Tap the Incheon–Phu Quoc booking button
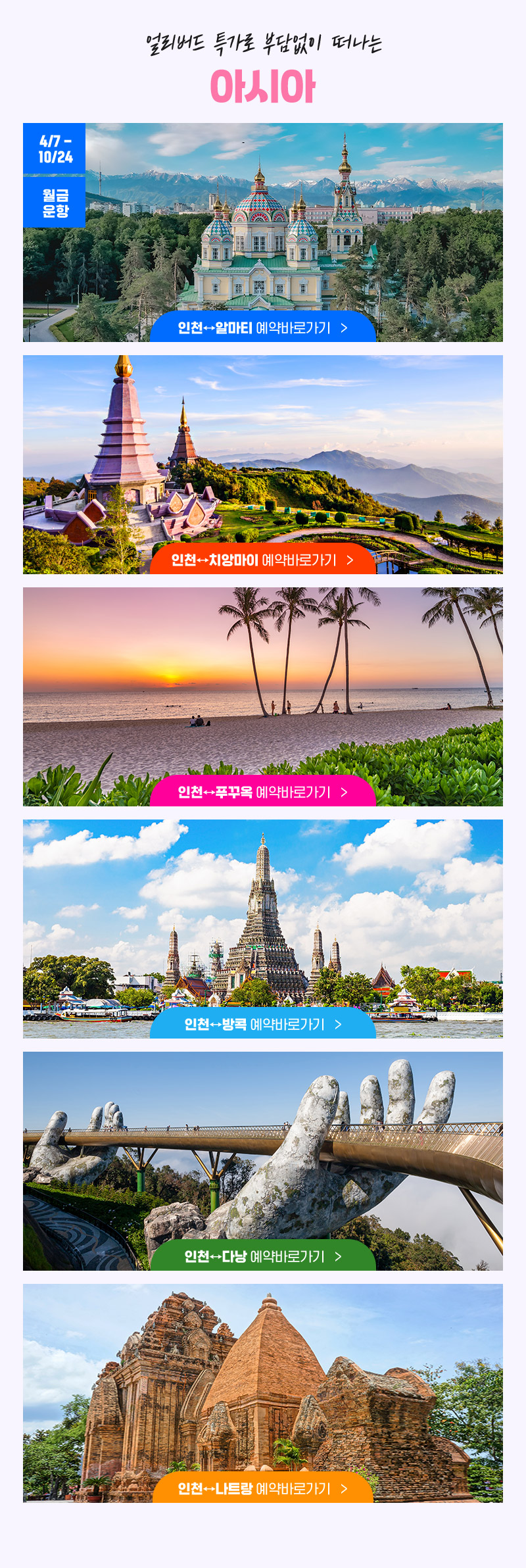Screen dimensions: 526x1568 262,792
